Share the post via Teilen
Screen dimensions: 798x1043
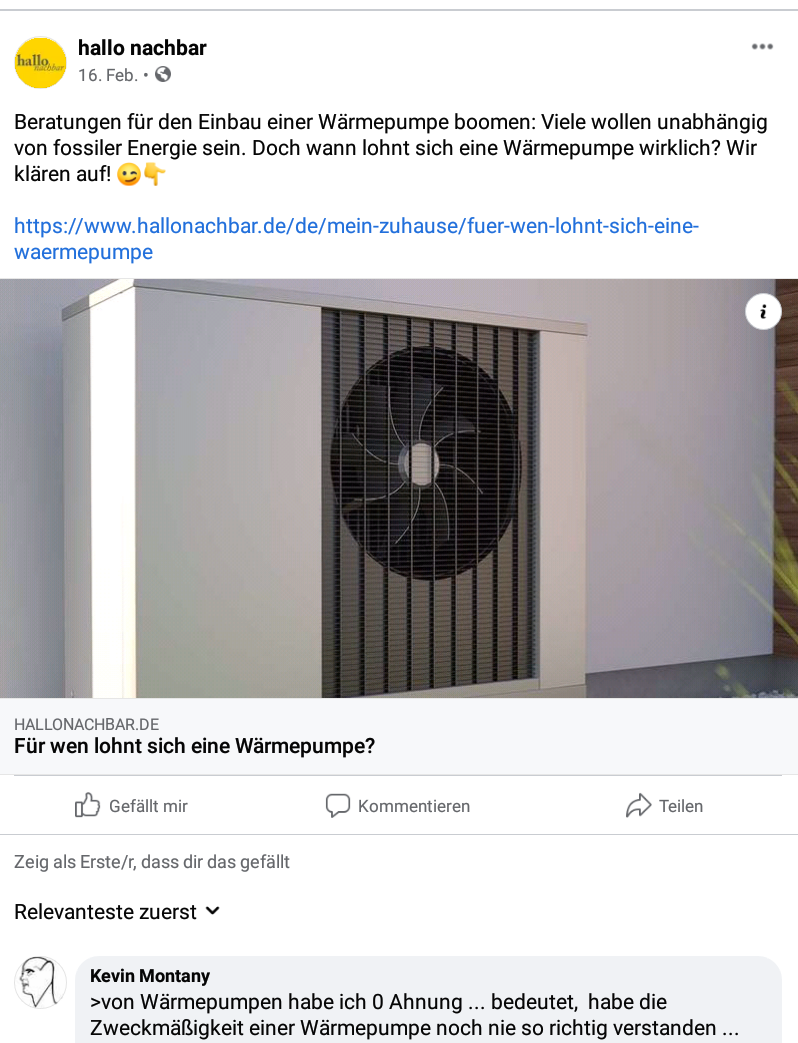click(x=664, y=806)
